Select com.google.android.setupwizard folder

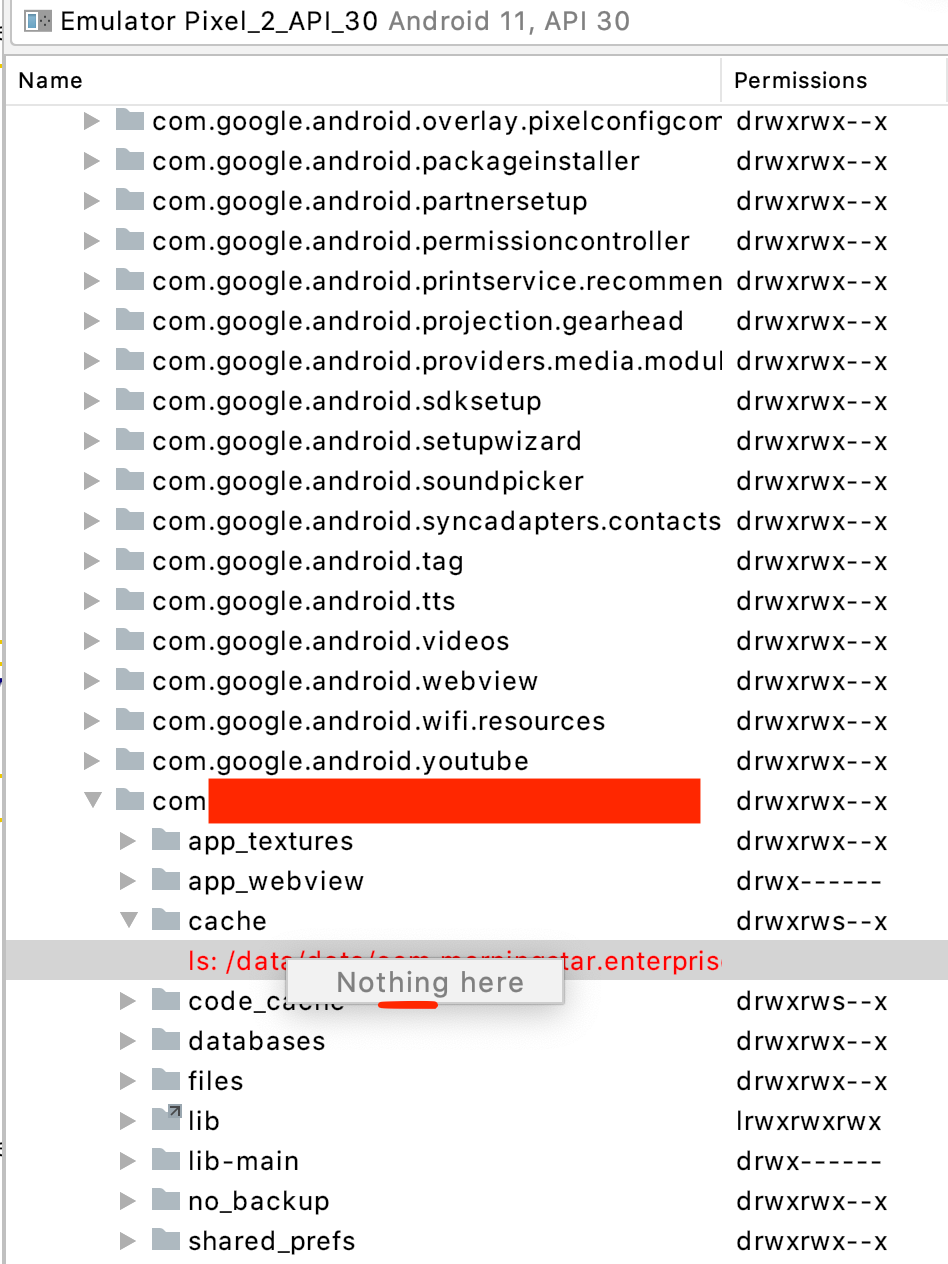pos(366,441)
